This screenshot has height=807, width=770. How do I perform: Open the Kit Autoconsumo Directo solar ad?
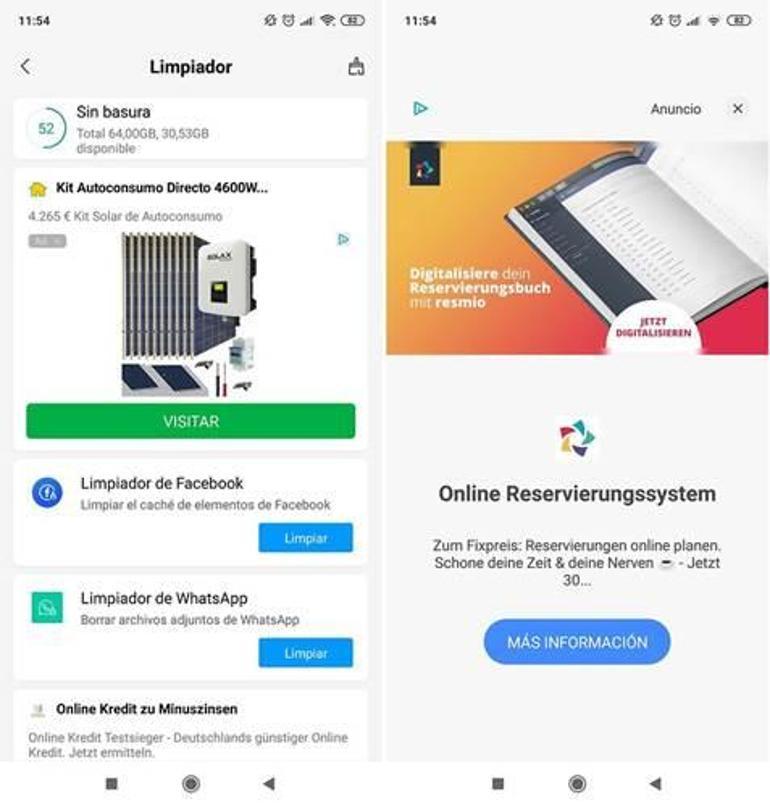[x=162, y=188]
